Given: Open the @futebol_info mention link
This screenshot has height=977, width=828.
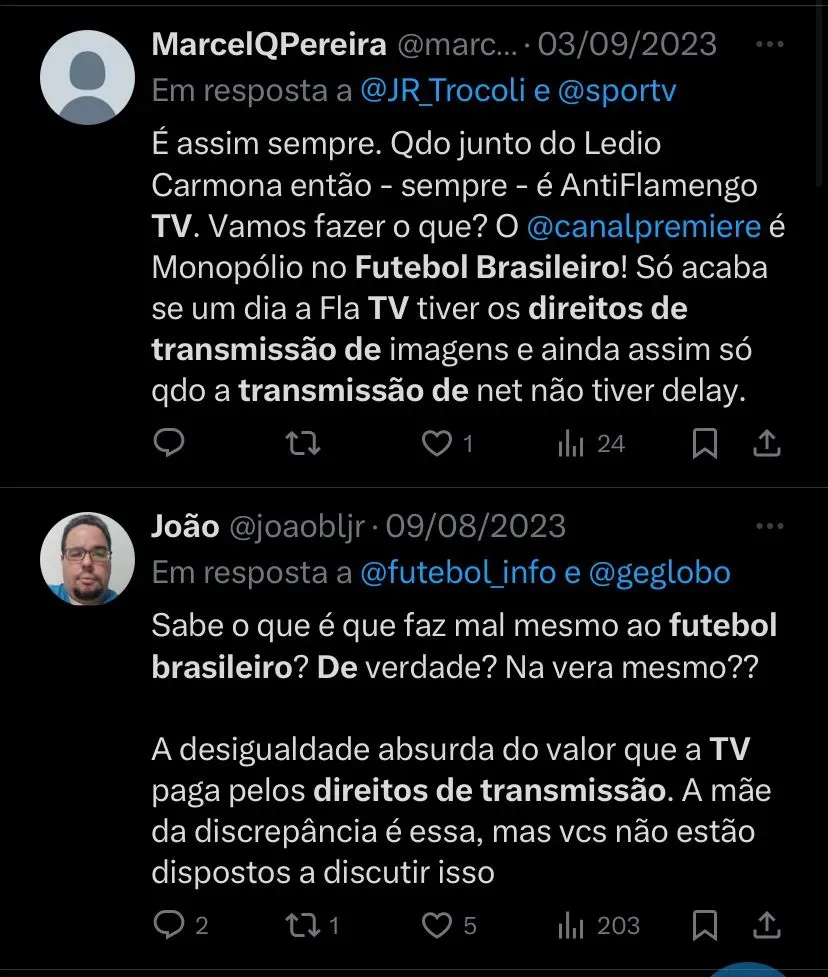Looking at the screenshot, I should coord(443,572).
